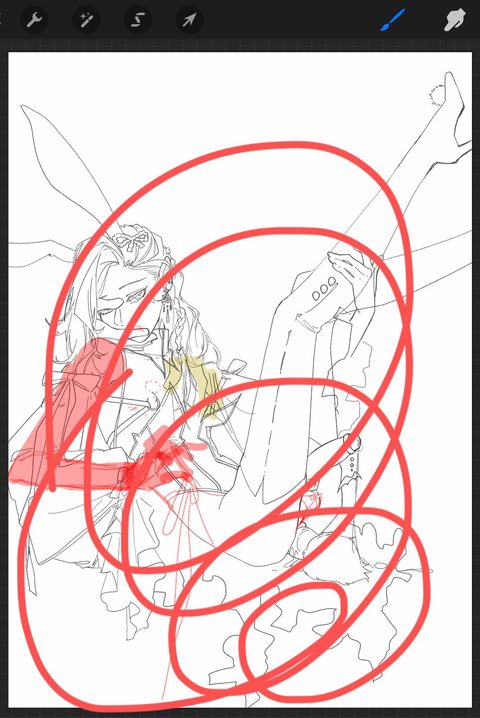The image size is (480, 718).
Task: Select the Brush tool
Action: [393, 21]
